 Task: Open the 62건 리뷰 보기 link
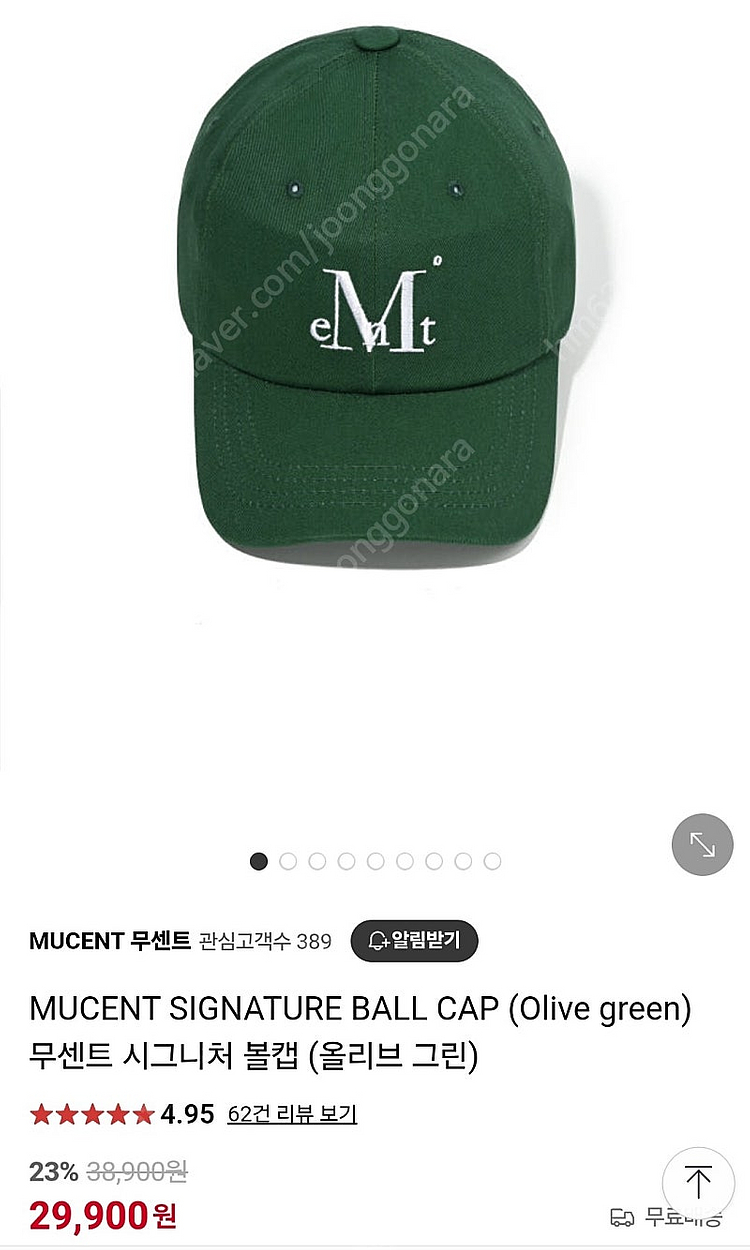pyautogui.click(x=292, y=1114)
